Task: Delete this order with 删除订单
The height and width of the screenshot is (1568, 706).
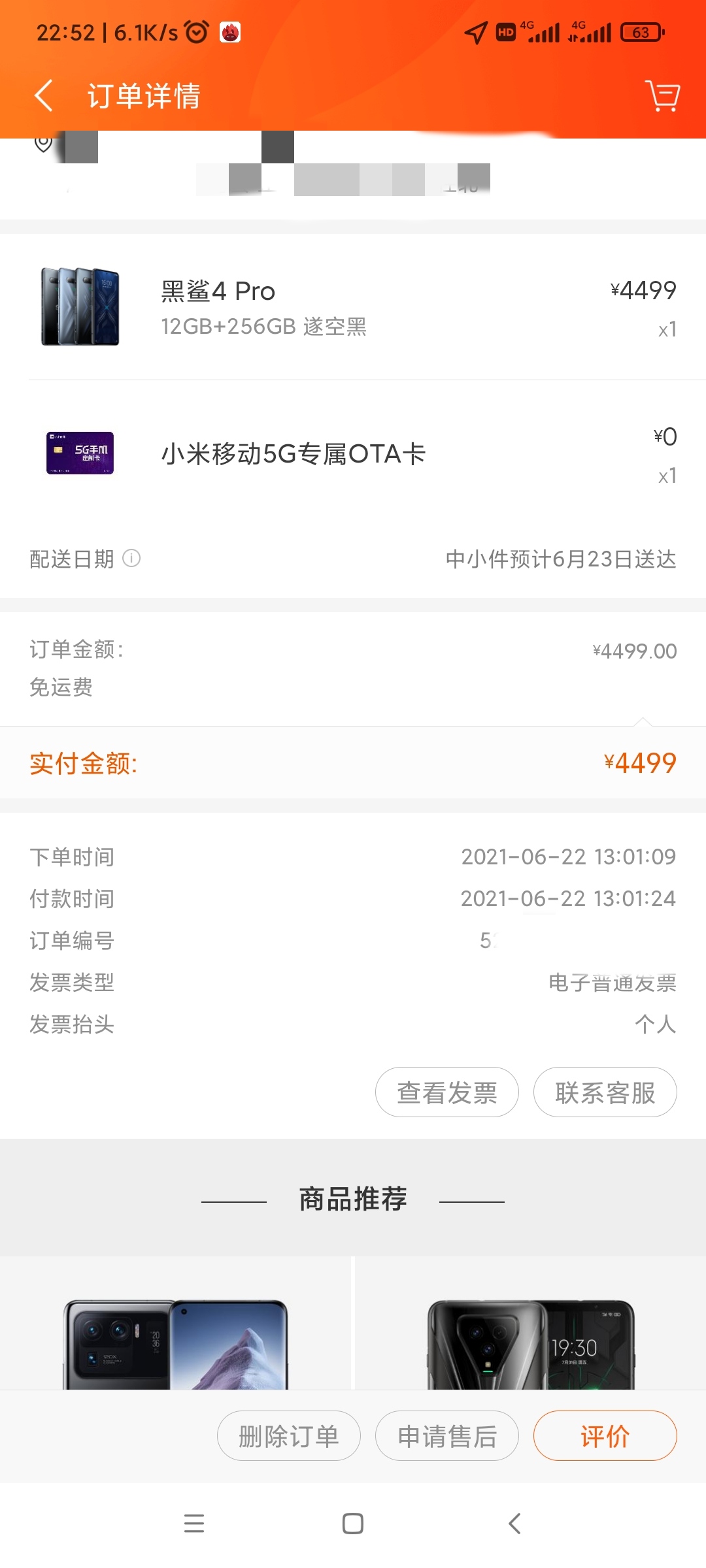Action: tap(289, 1436)
